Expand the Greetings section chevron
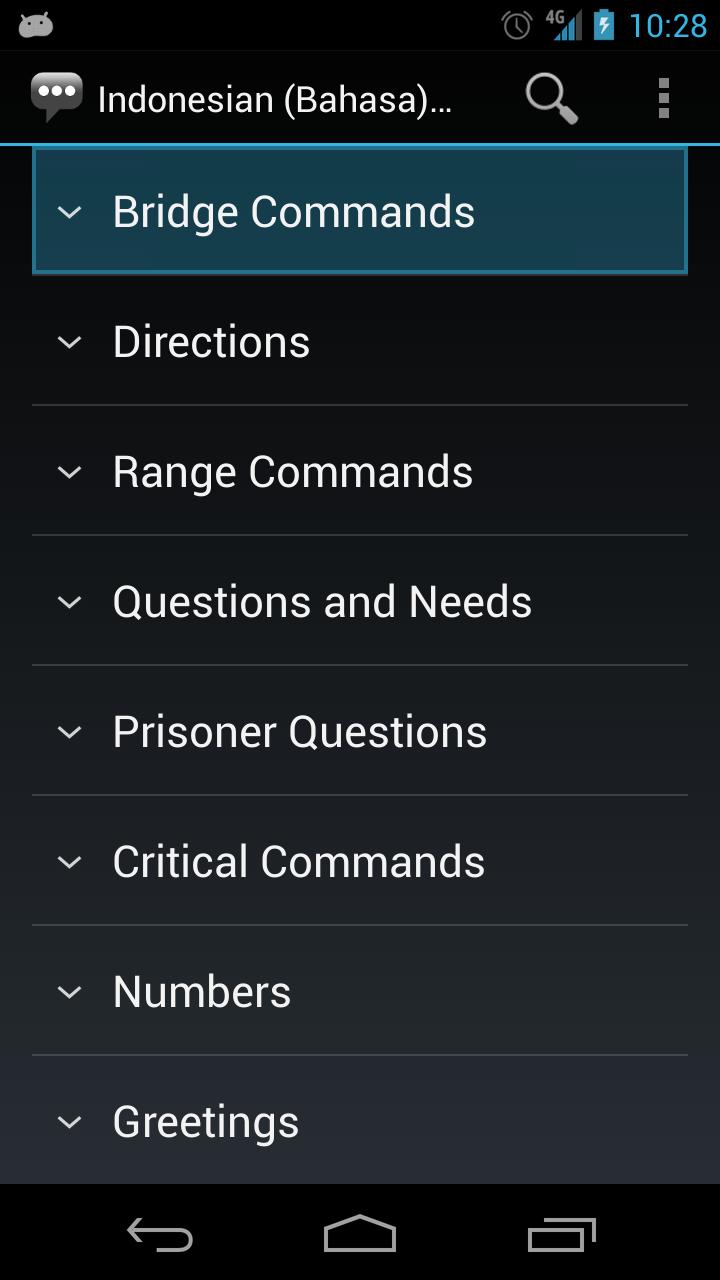Image resolution: width=720 pixels, height=1280 pixels. click(70, 1122)
